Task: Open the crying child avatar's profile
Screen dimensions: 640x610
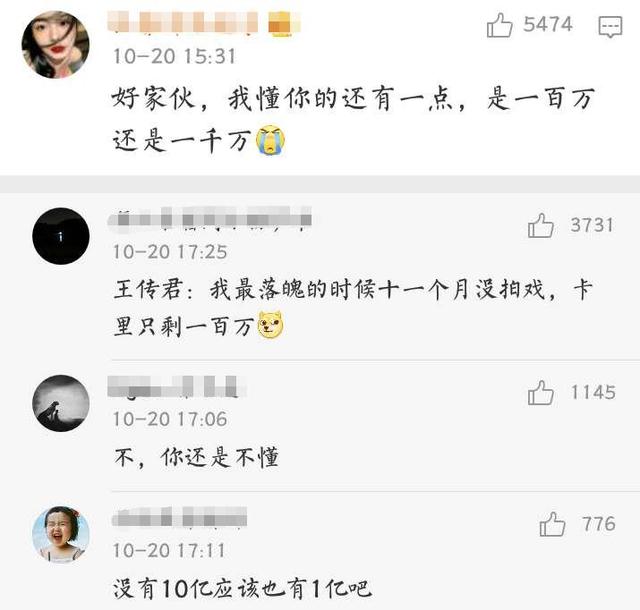Action: coord(61,532)
